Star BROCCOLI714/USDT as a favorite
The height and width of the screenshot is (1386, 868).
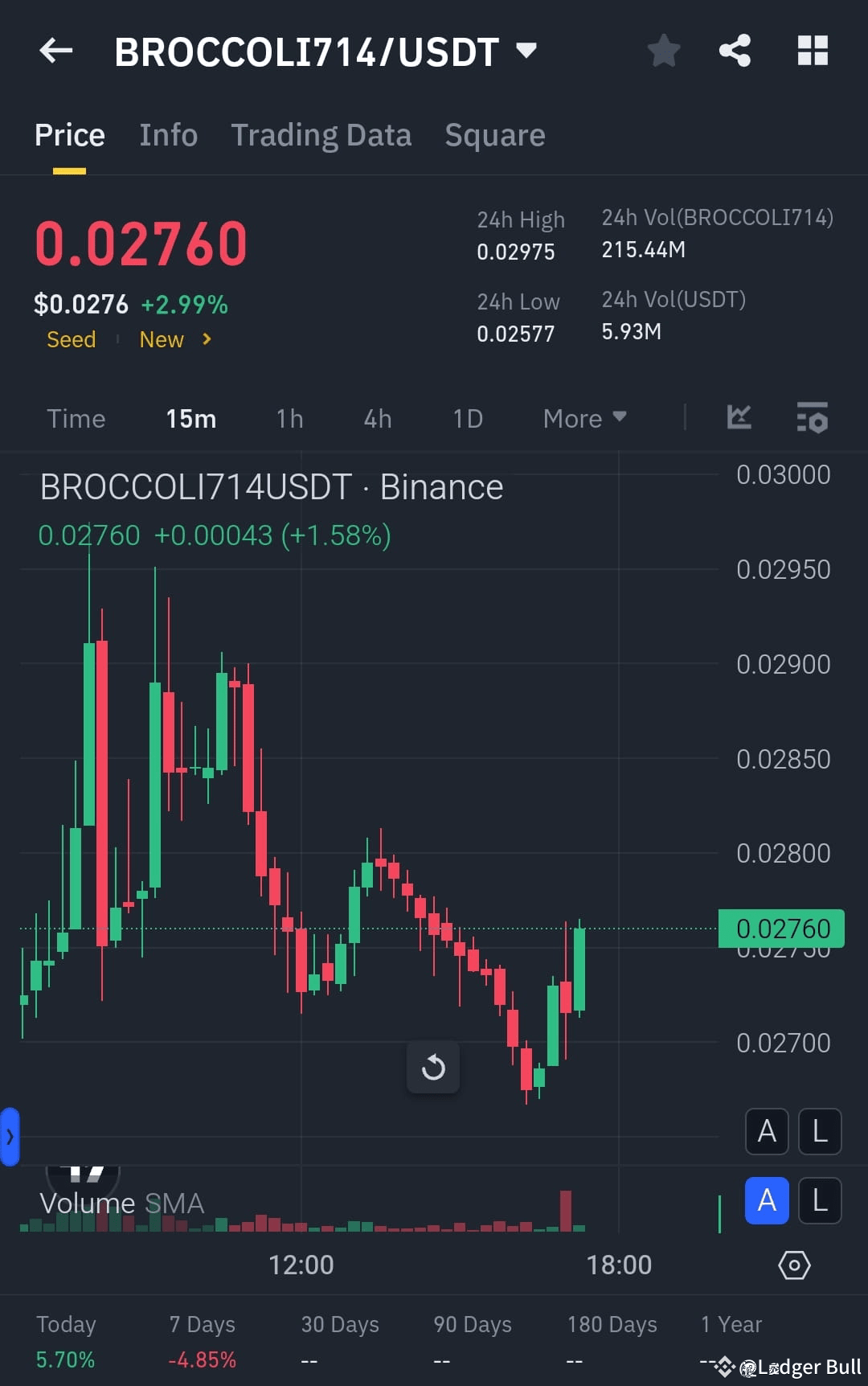pyautogui.click(x=664, y=50)
